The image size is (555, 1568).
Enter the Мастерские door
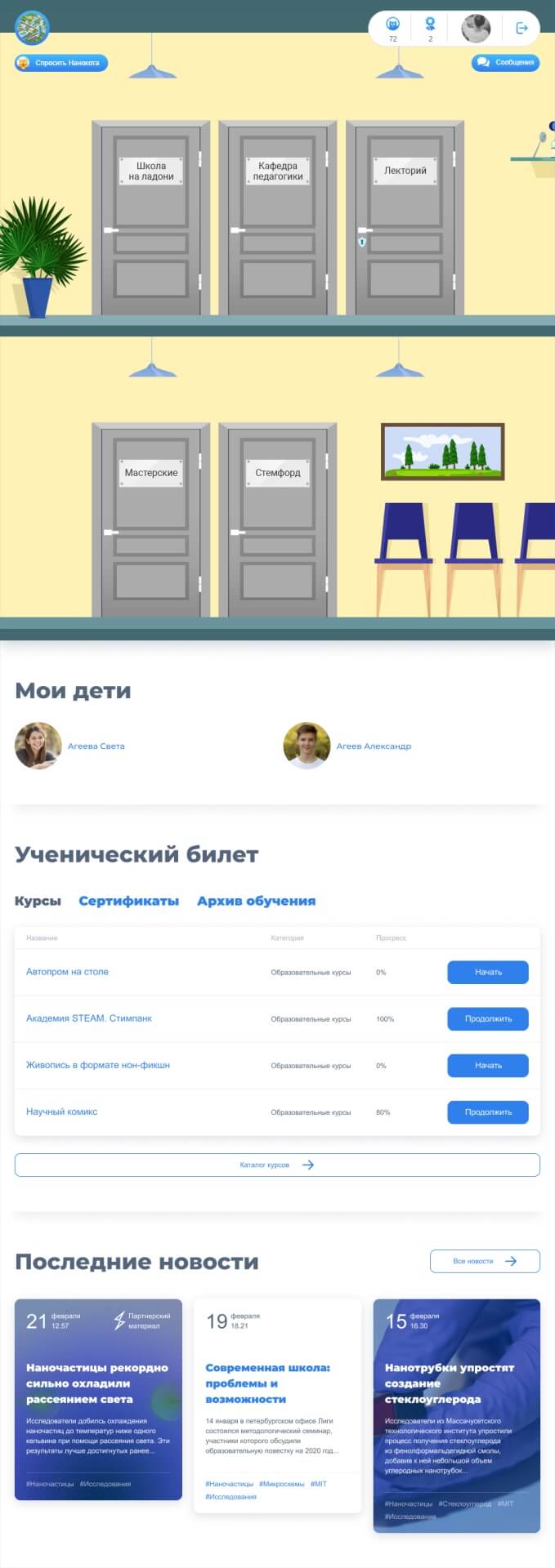pos(151,521)
